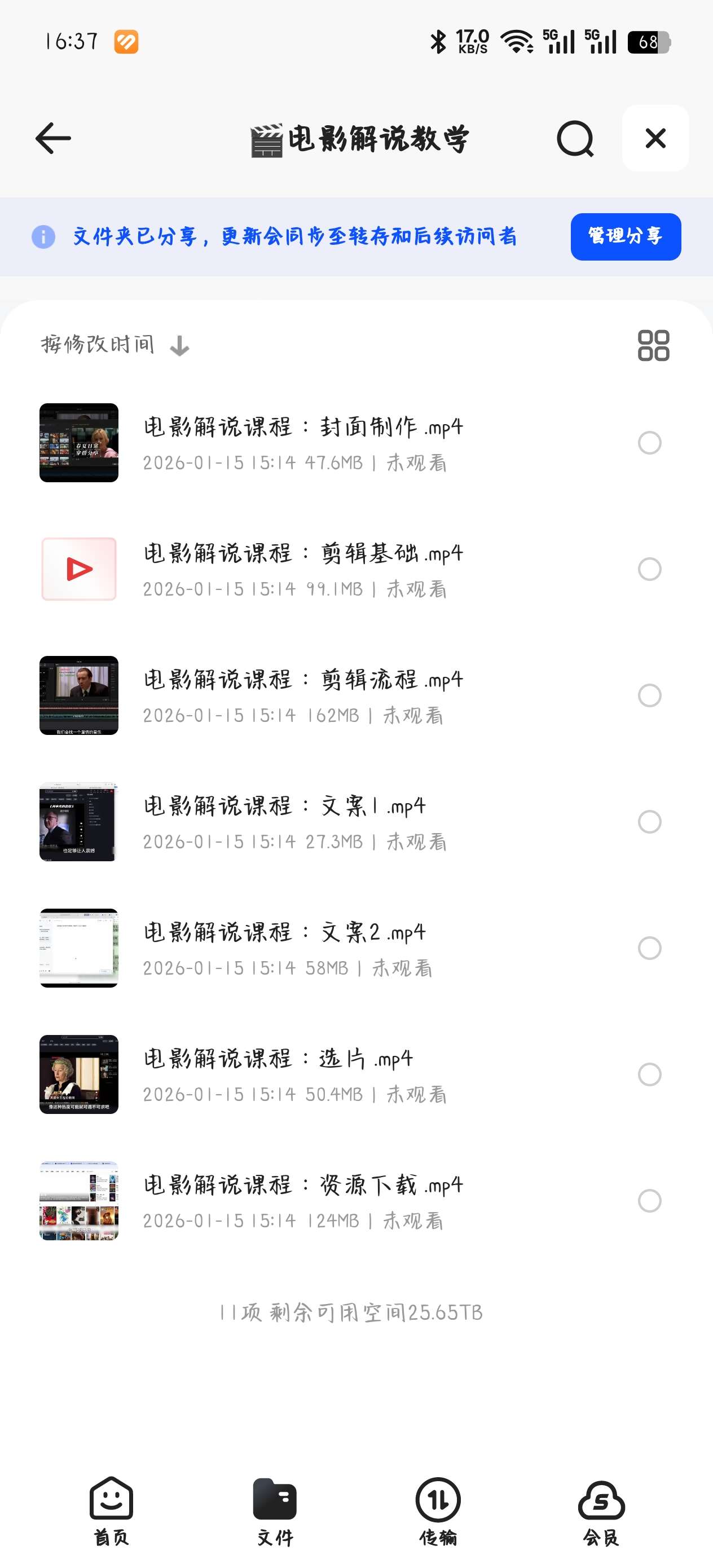This screenshot has width=713, height=1568.
Task: Go back using the arrow icon
Action: pyautogui.click(x=53, y=138)
